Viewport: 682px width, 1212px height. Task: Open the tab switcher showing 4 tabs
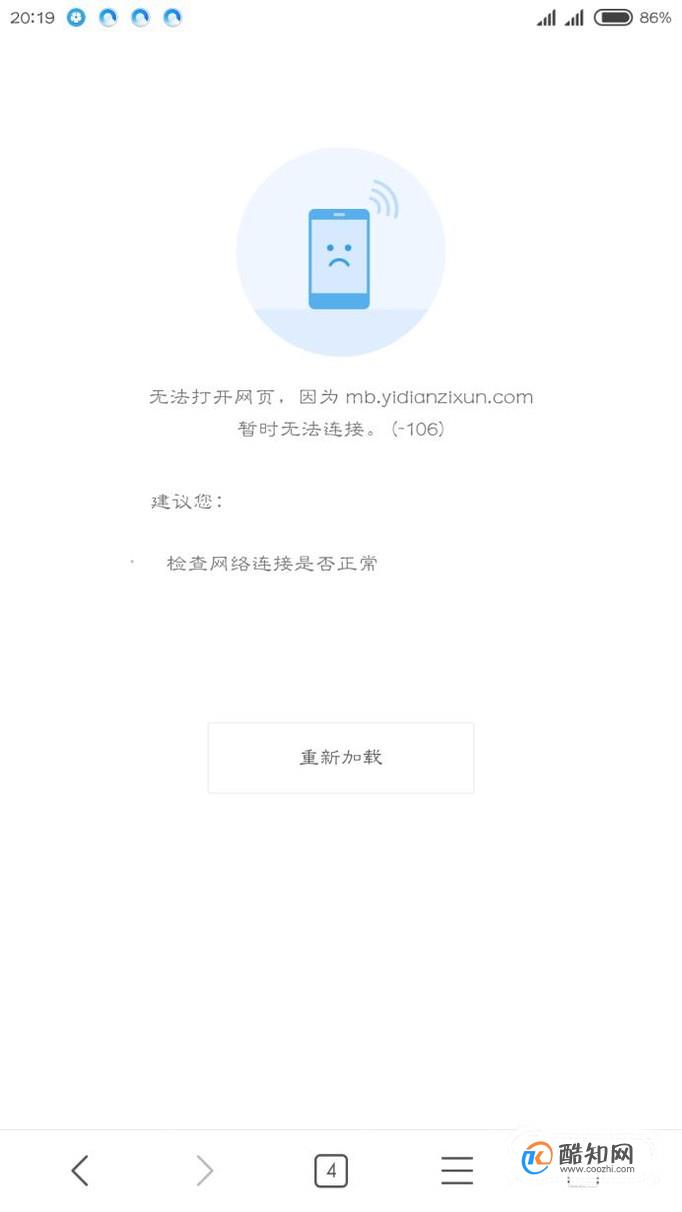331,1170
